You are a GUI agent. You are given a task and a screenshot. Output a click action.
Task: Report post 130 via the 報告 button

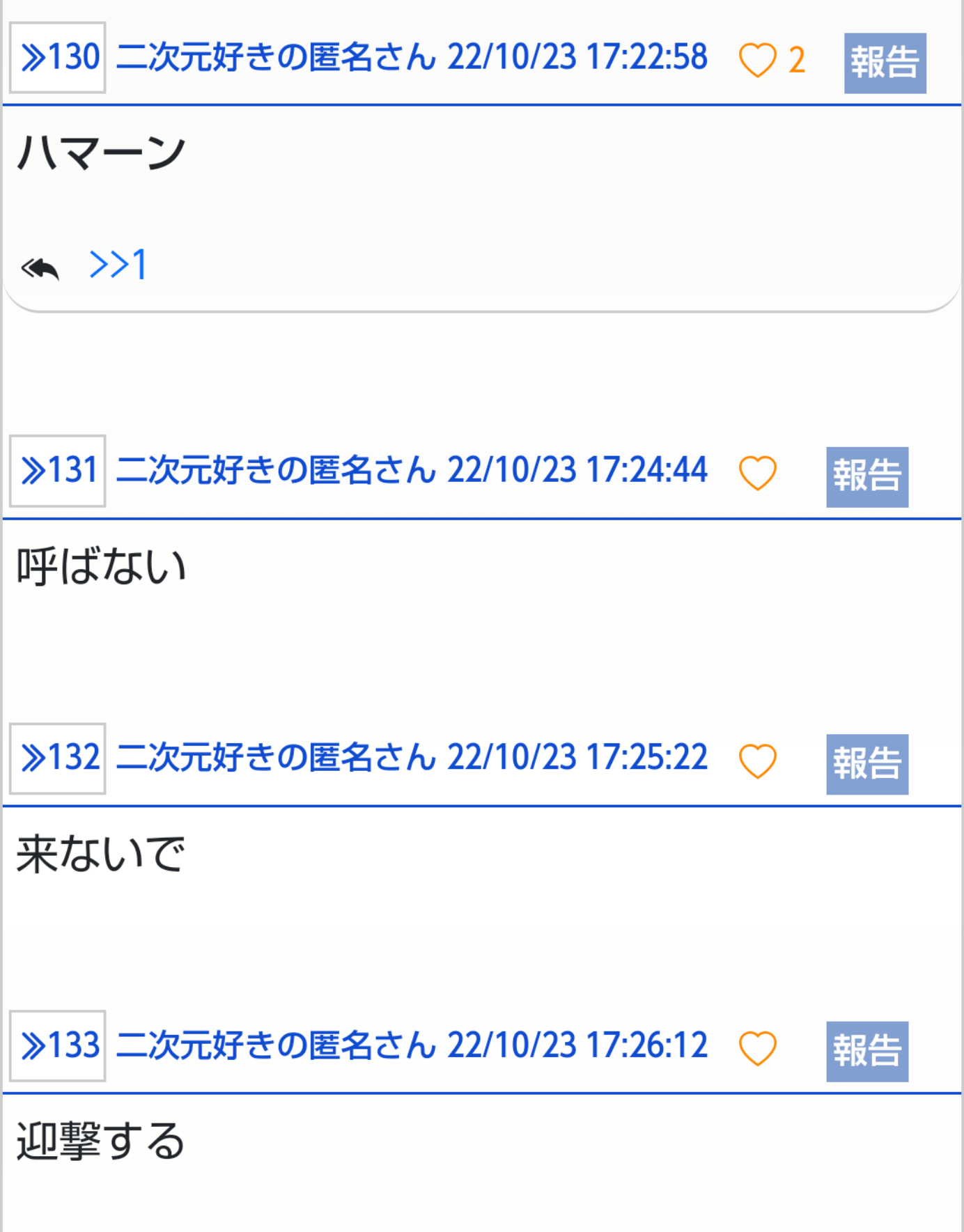[885, 63]
